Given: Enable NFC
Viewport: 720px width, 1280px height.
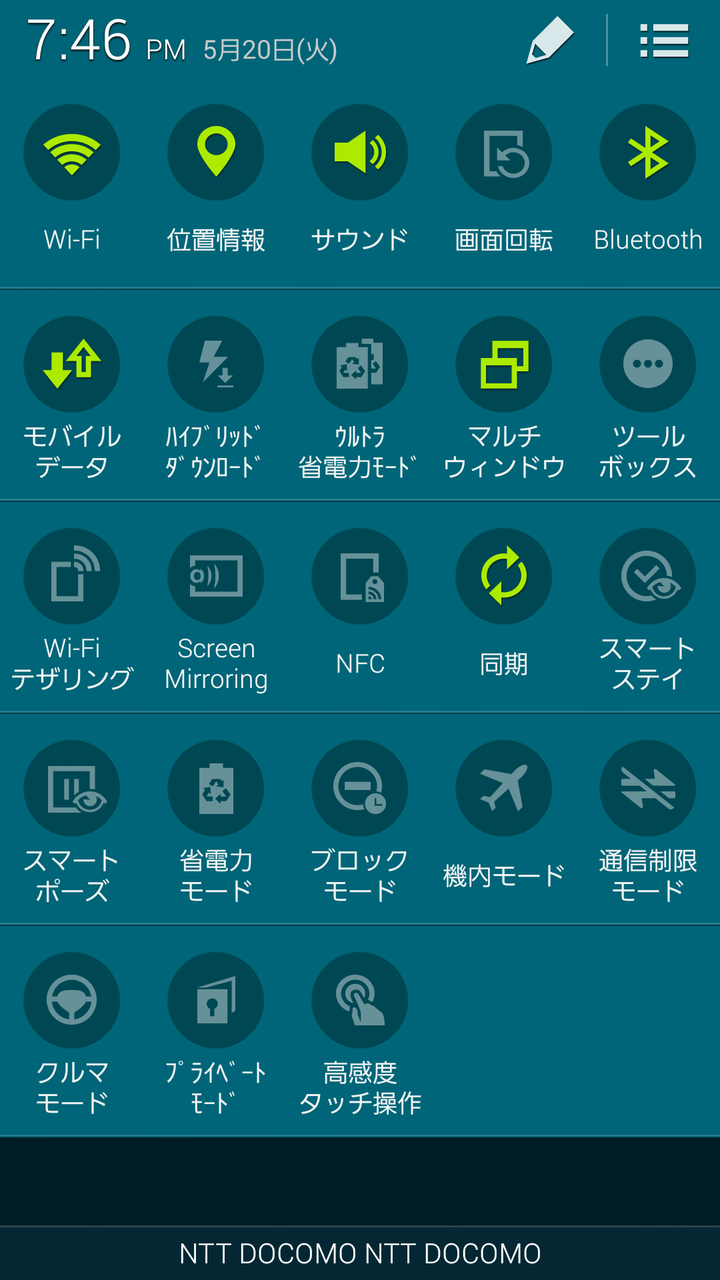Looking at the screenshot, I should tap(360, 577).
